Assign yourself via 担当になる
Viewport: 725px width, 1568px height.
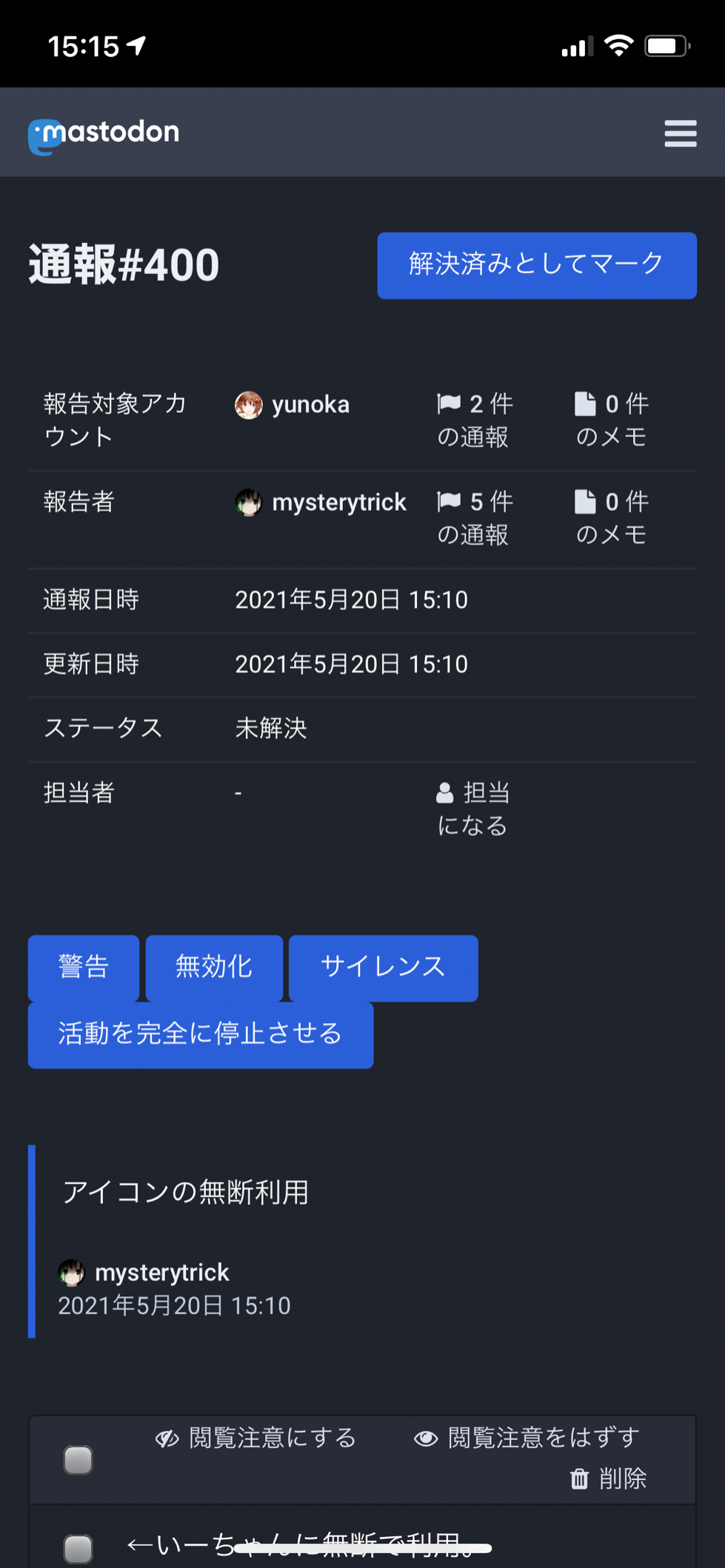(472, 808)
